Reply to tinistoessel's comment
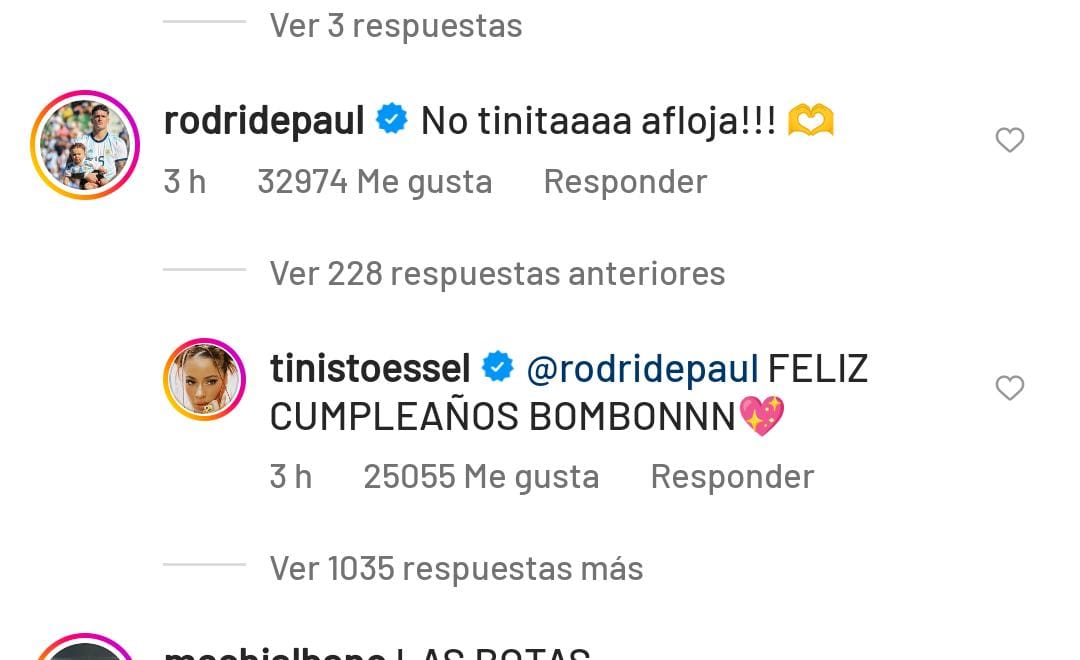Viewport: 1080px width, 660px height. (732, 476)
